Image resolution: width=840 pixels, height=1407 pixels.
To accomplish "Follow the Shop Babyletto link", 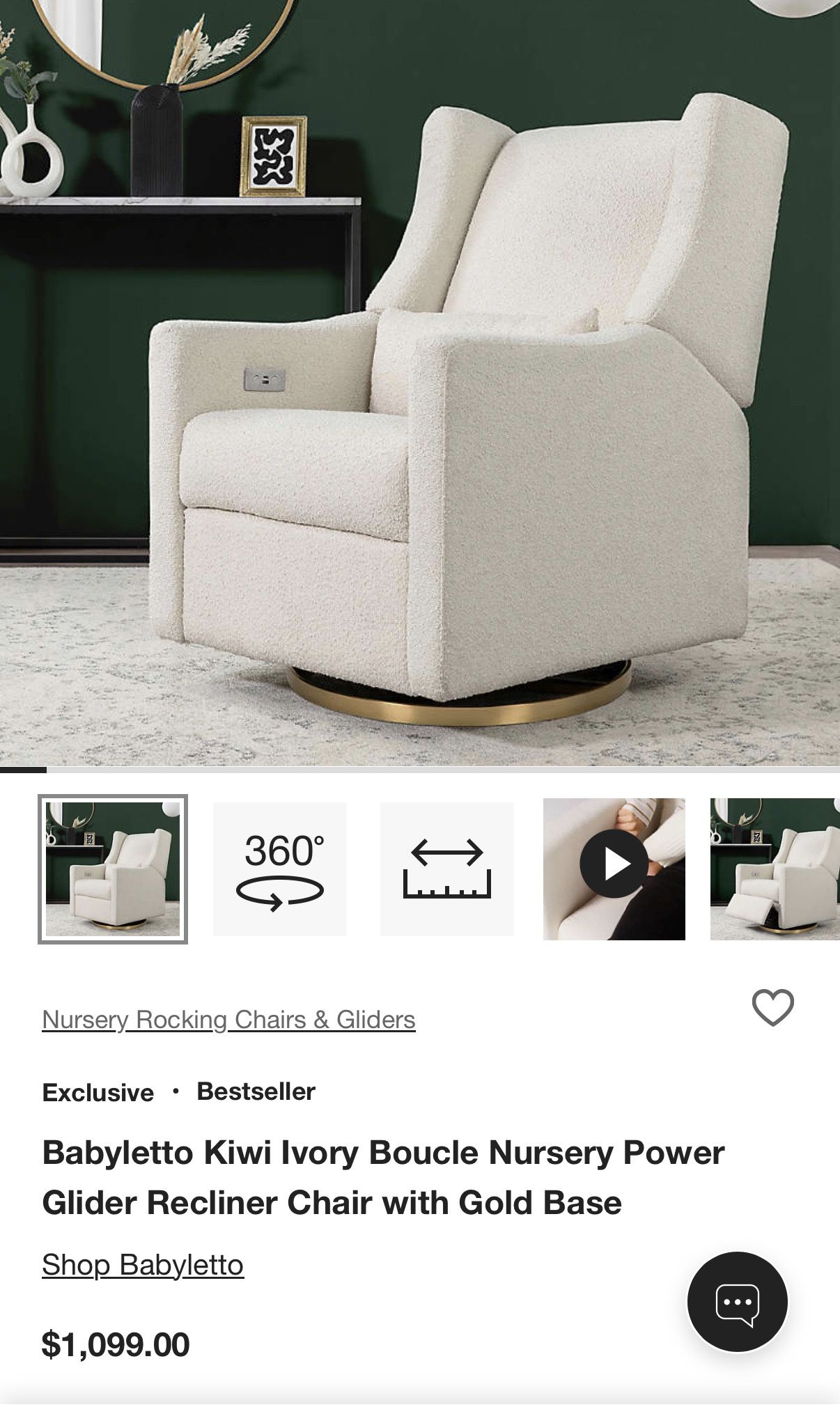I will click(x=143, y=1264).
